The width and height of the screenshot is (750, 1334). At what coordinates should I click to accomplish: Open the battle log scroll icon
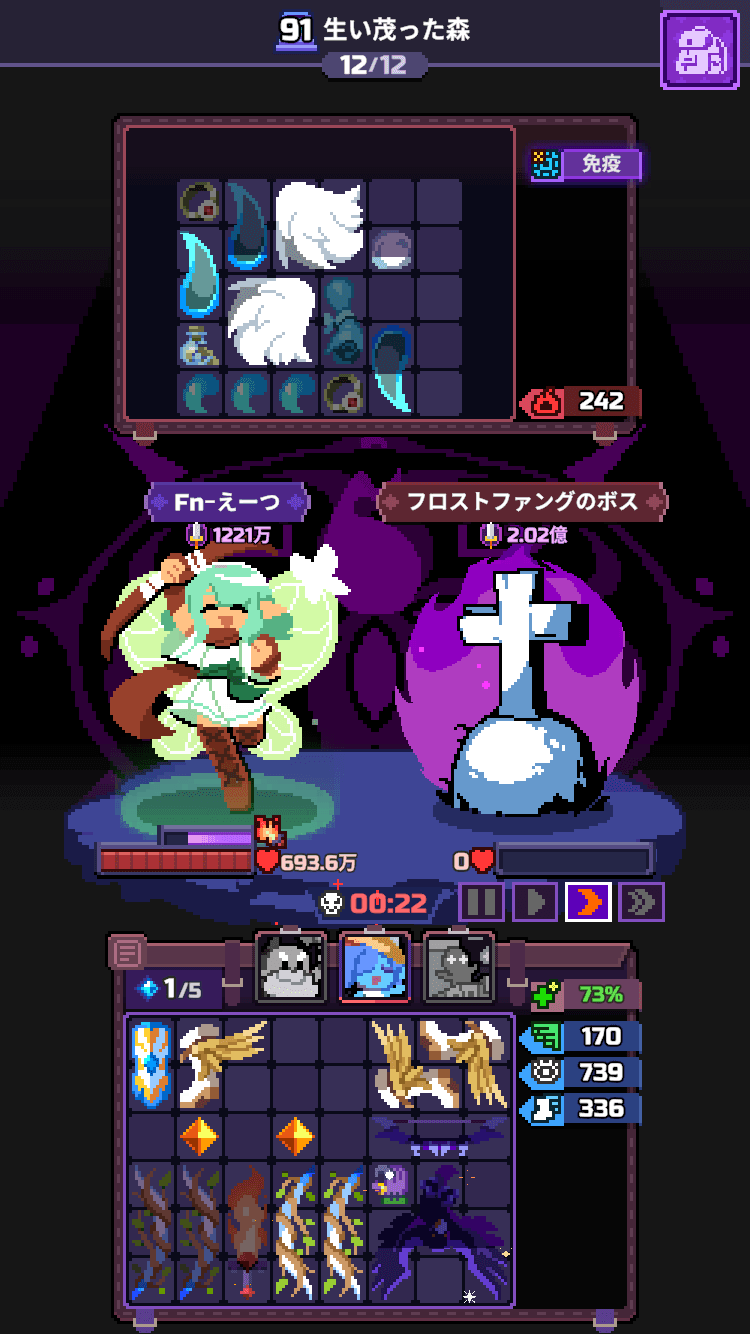[x=127, y=953]
